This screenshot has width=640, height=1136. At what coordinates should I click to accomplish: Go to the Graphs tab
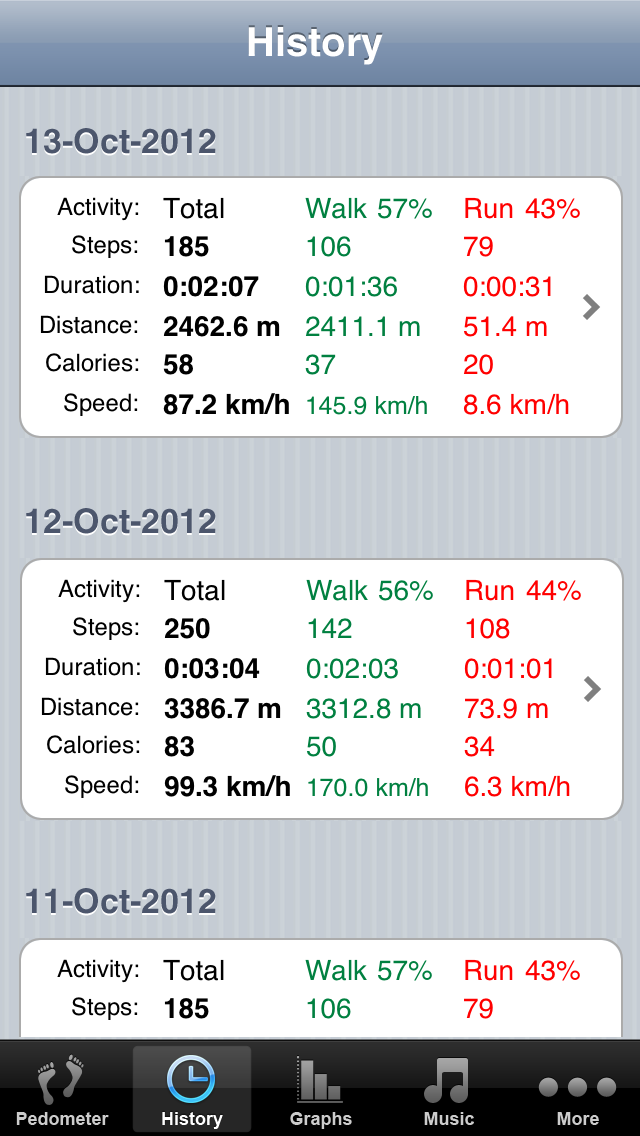pyautogui.click(x=320, y=1089)
